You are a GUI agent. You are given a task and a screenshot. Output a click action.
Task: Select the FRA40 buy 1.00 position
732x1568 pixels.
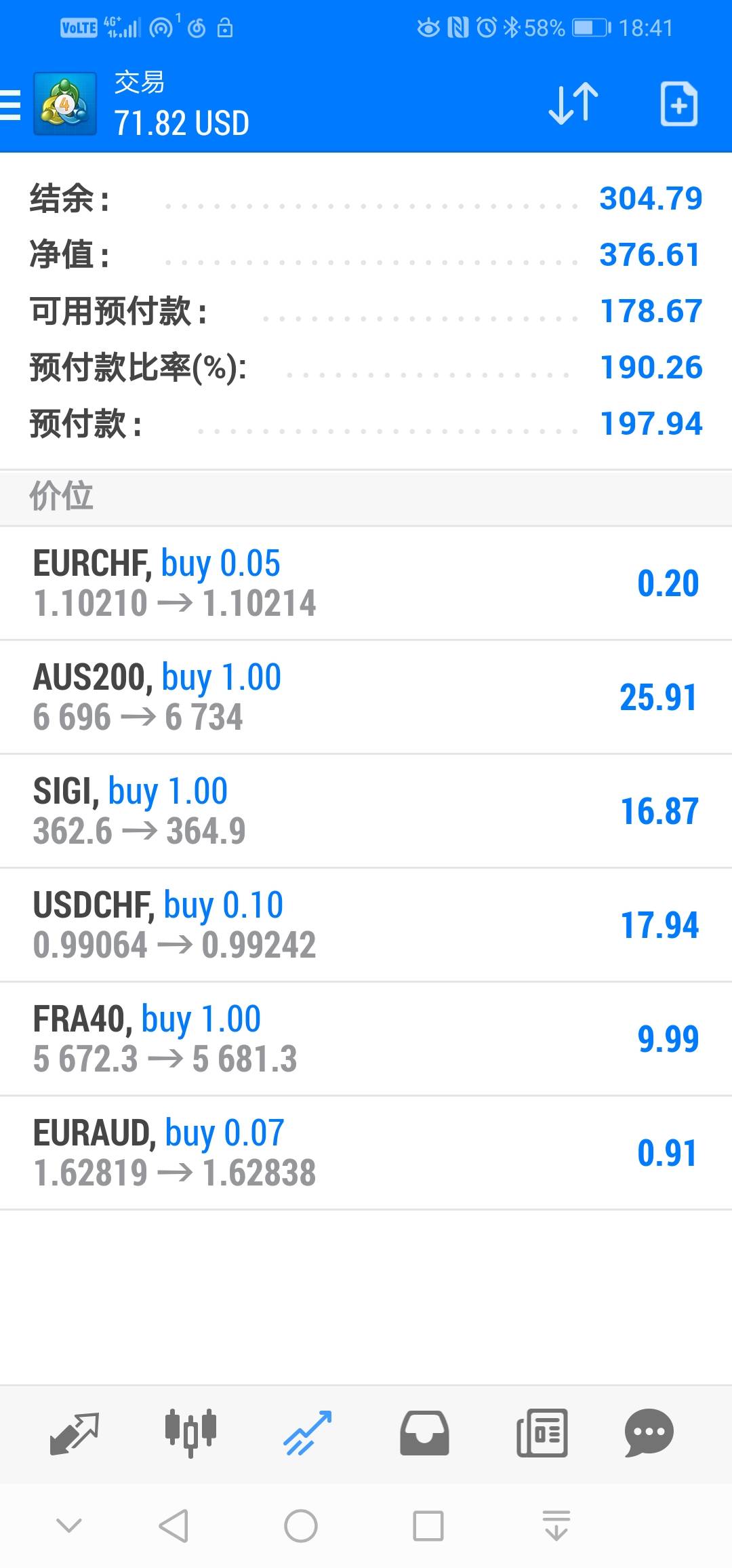point(366,1039)
